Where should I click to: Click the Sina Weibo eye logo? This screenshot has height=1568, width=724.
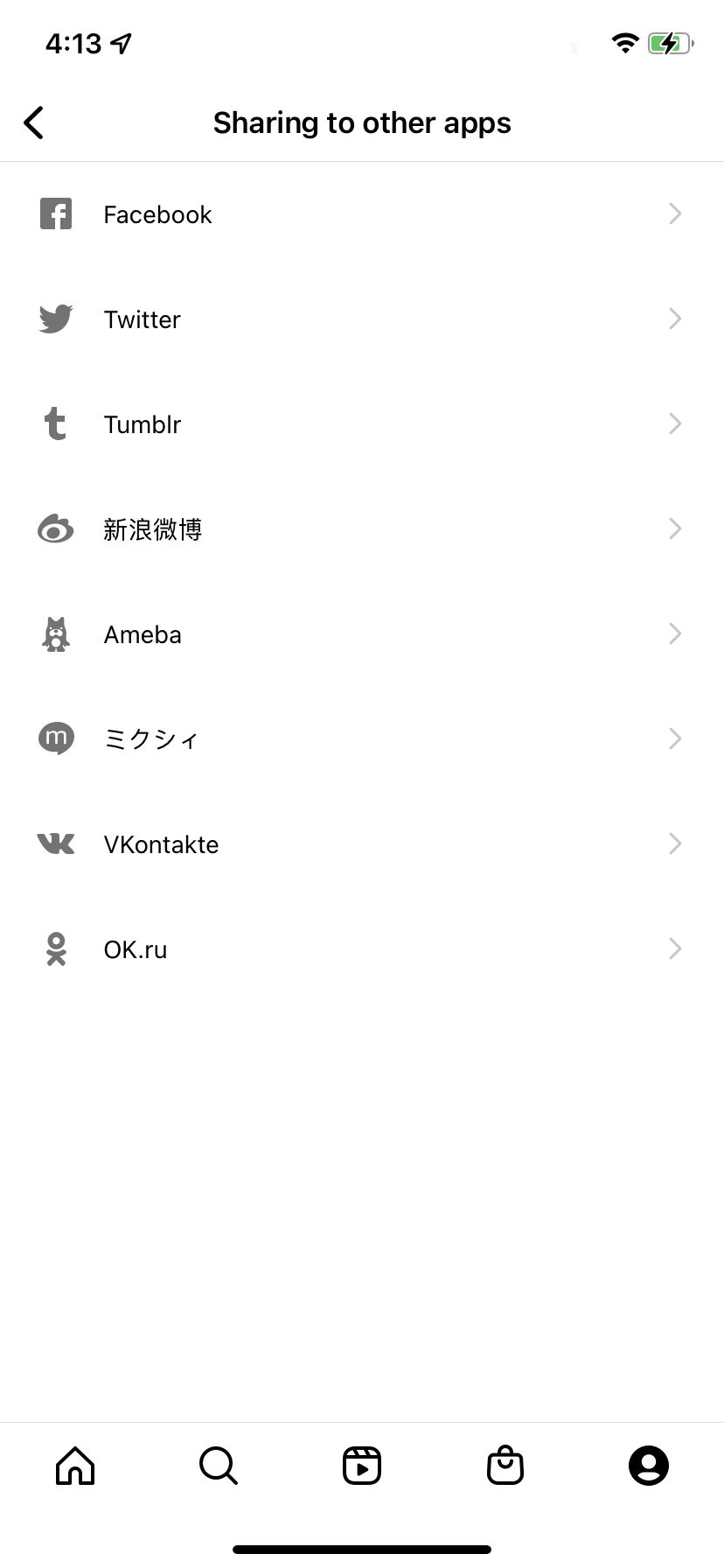(x=55, y=528)
